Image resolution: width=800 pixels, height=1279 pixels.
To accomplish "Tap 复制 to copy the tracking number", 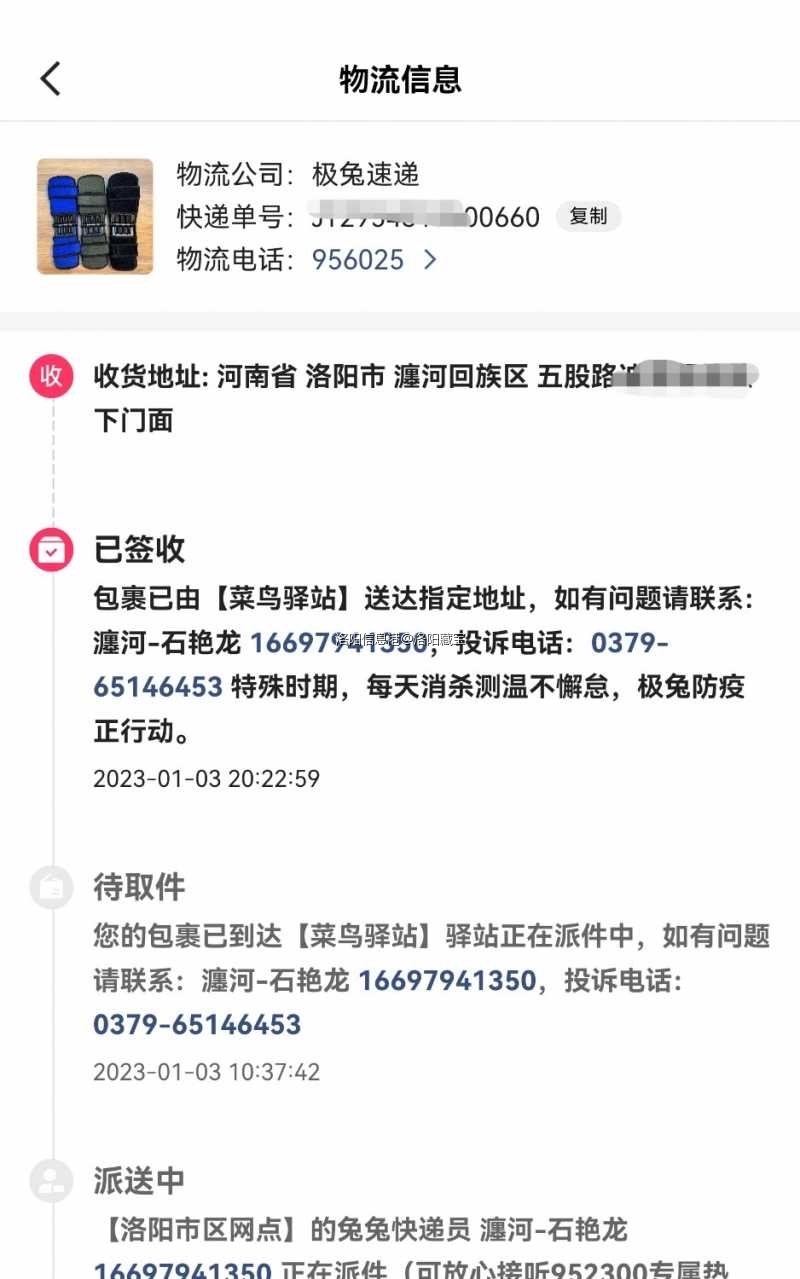I will pyautogui.click(x=588, y=216).
